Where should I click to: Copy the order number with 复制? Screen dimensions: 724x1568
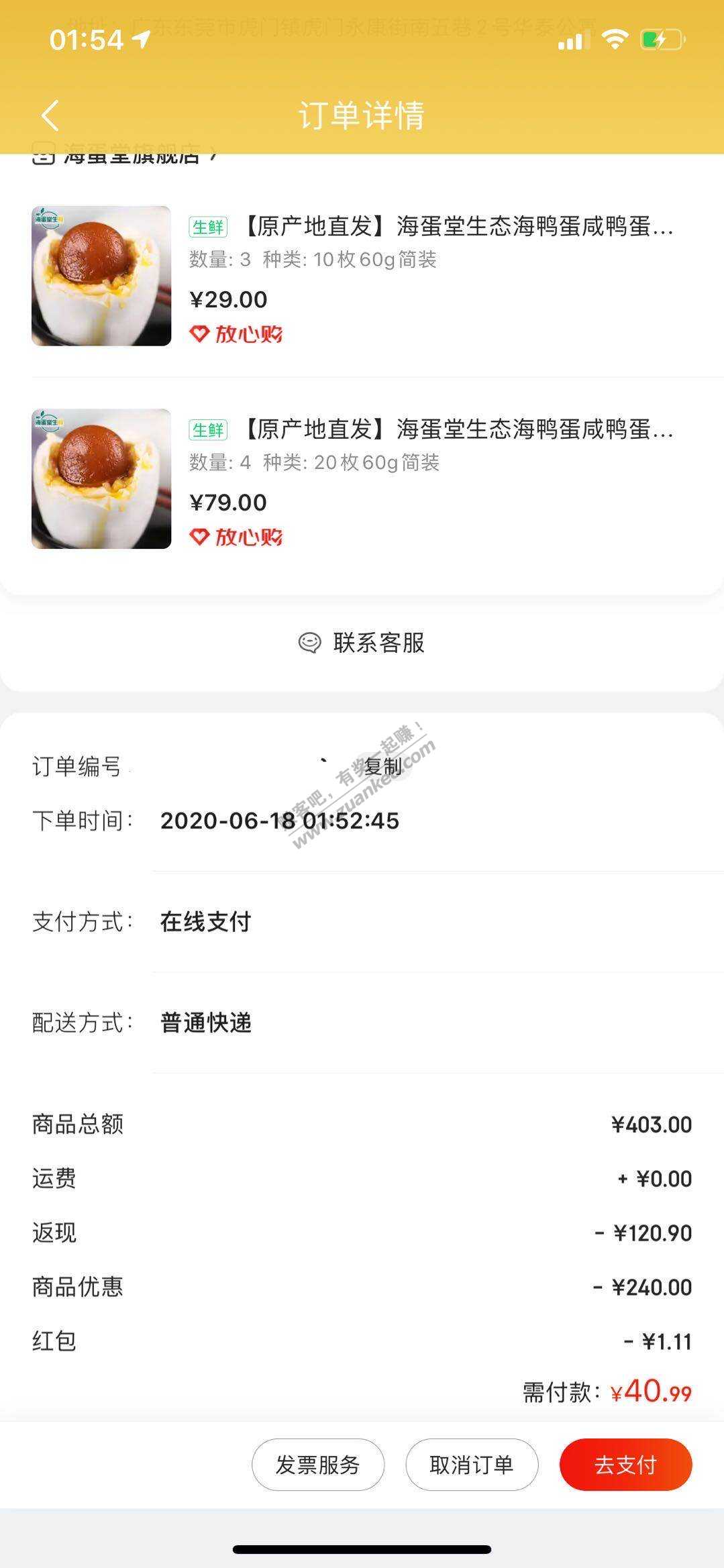383,766
